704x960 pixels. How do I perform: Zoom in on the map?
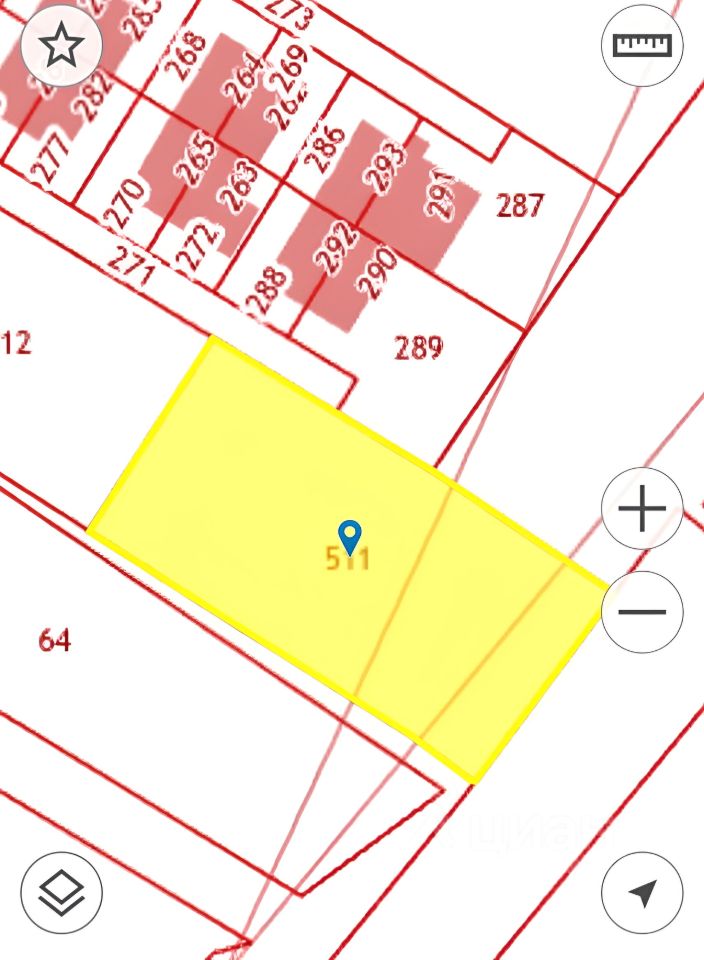coord(642,509)
